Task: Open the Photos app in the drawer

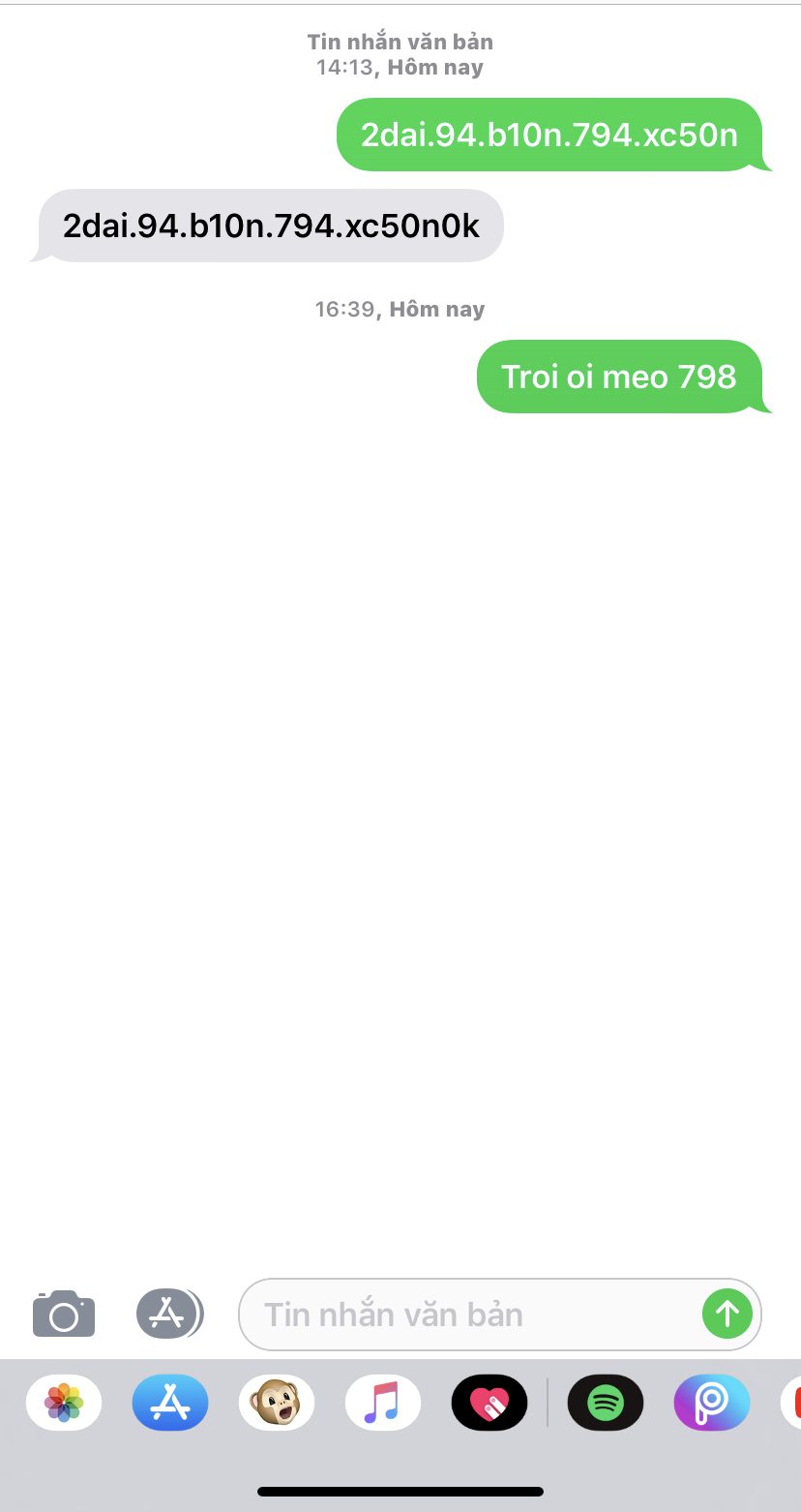Action: (64, 1402)
